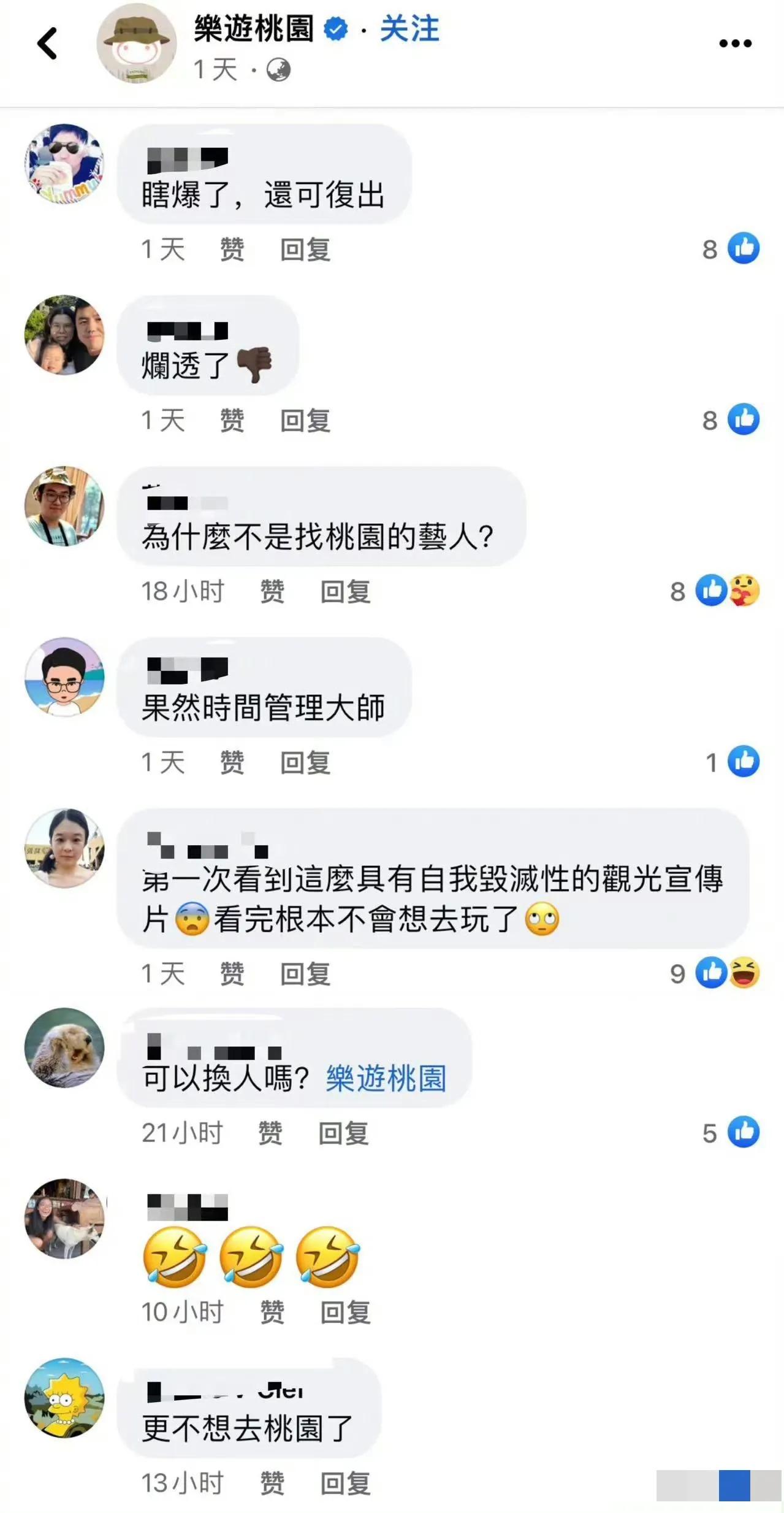Reply to the comment 果然時間管理大師
Screen dimensions: 784x1513
305,763
